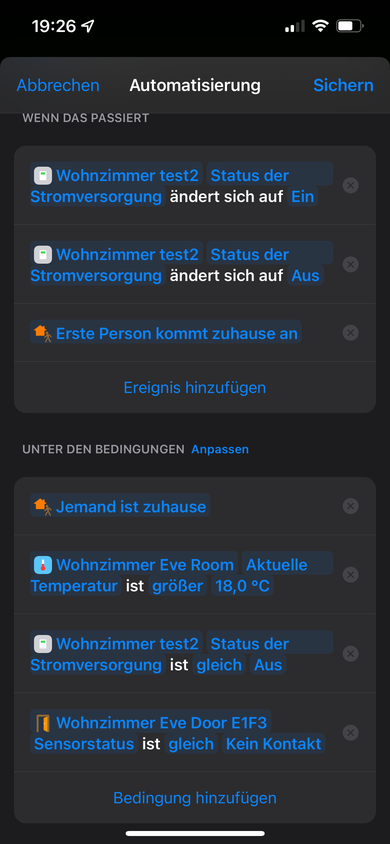390x844 pixels.
Task: Tap Ereignis hinzufügen
Action: pyautogui.click(x=195, y=388)
